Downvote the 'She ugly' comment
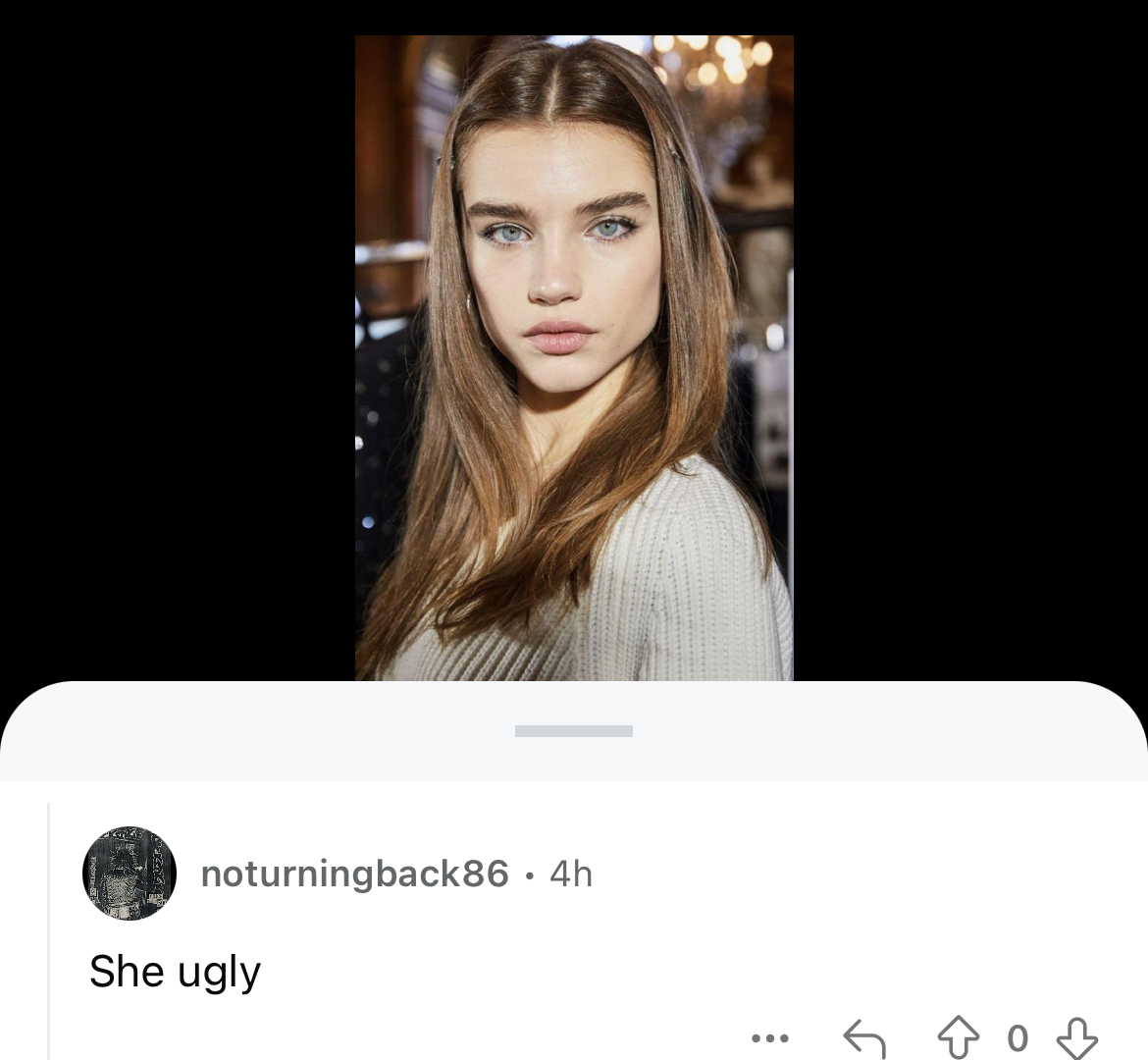Screen dimensions: 1148x1060 tap(1075, 1038)
